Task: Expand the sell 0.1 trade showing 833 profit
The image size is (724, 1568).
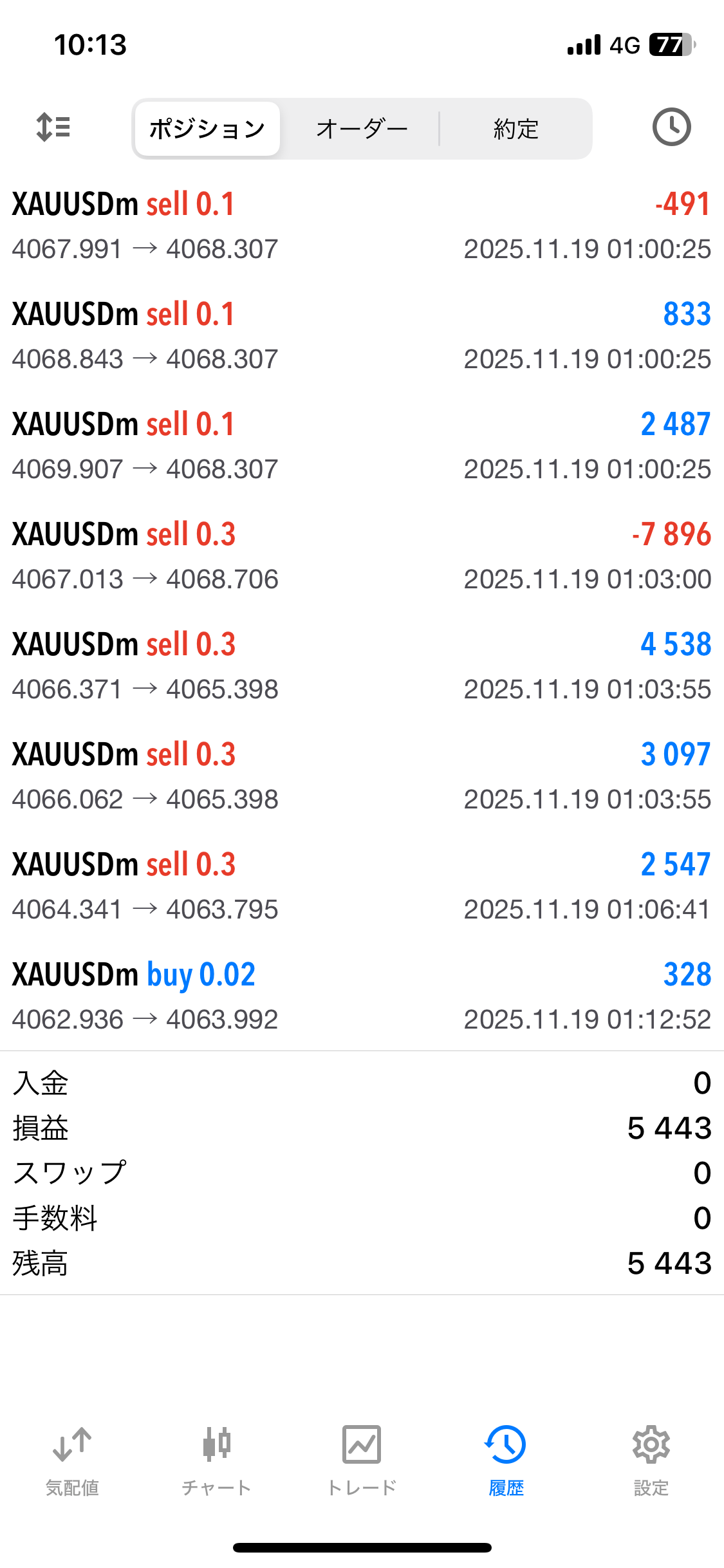Action: pyautogui.click(x=362, y=336)
